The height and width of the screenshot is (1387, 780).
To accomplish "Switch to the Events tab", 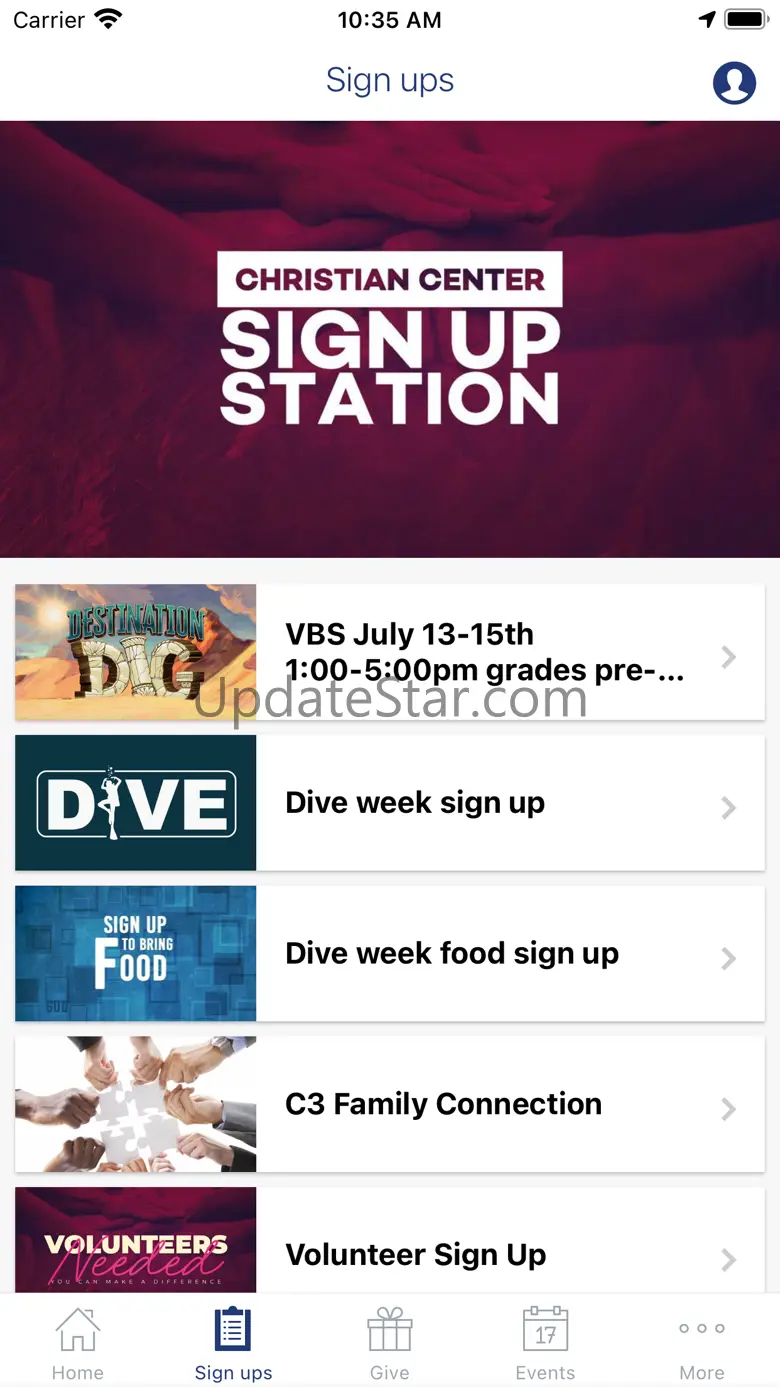I will point(546,1343).
